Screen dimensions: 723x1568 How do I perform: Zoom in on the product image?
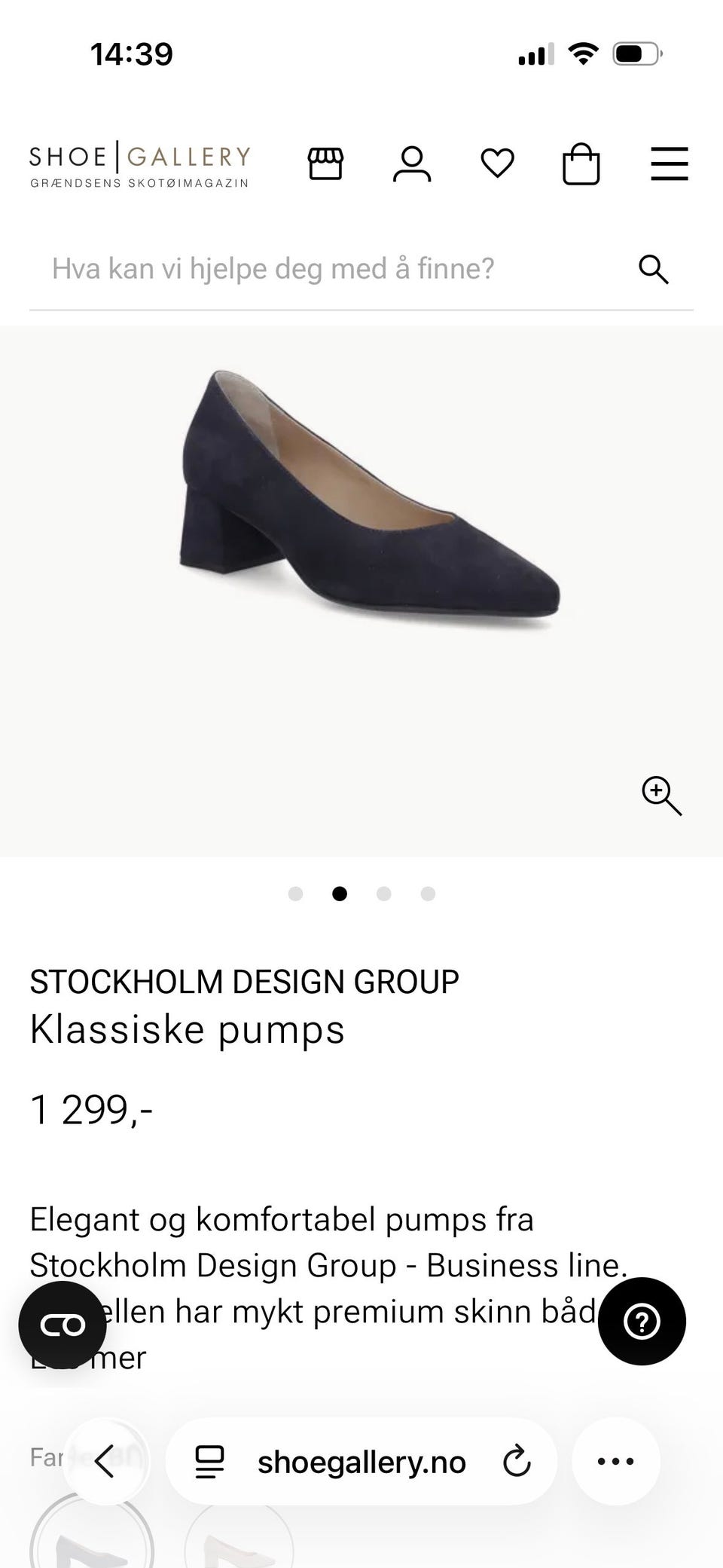coord(661,796)
